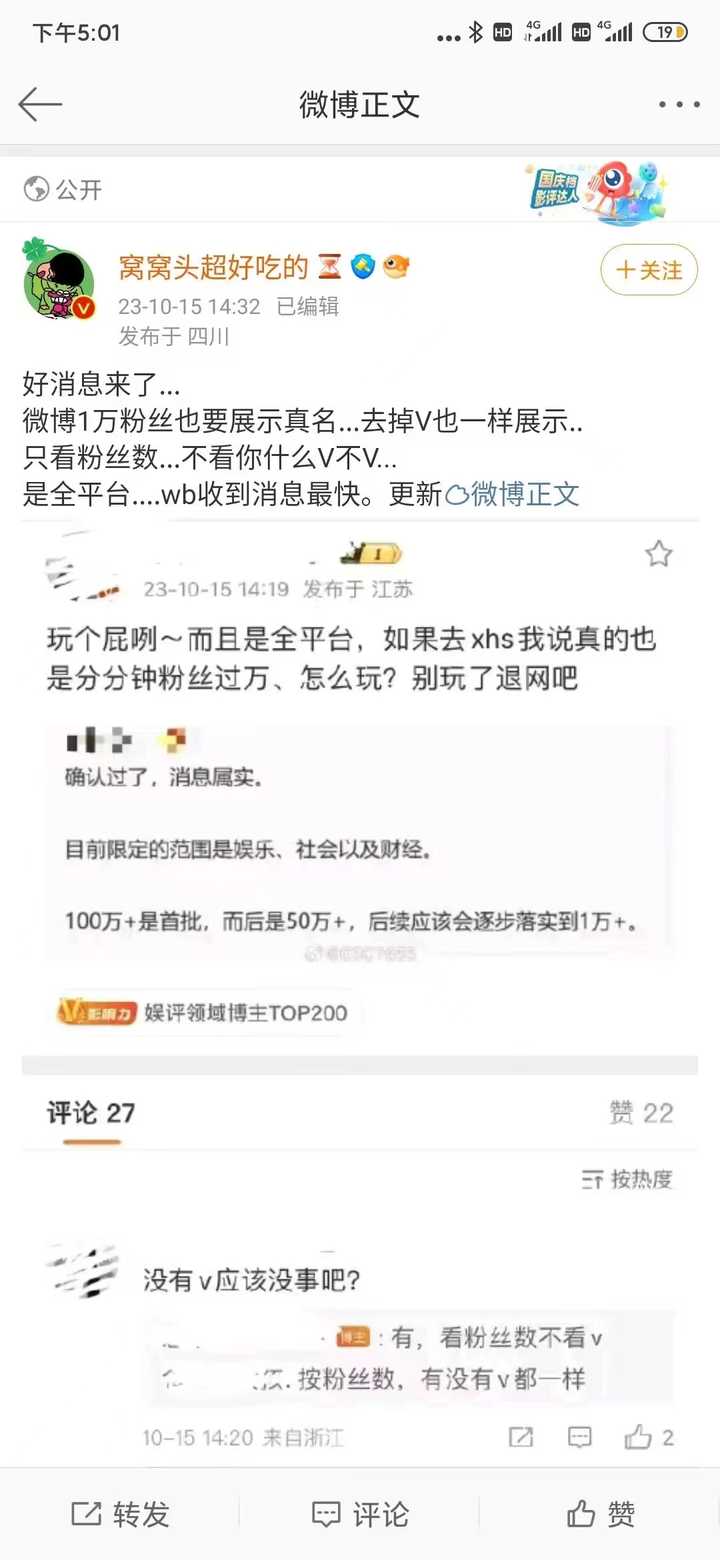The width and height of the screenshot is (720, 1560).
Task: Favorite the quoted post with the star
Action: pyautogui.click(x=658, y=554)
